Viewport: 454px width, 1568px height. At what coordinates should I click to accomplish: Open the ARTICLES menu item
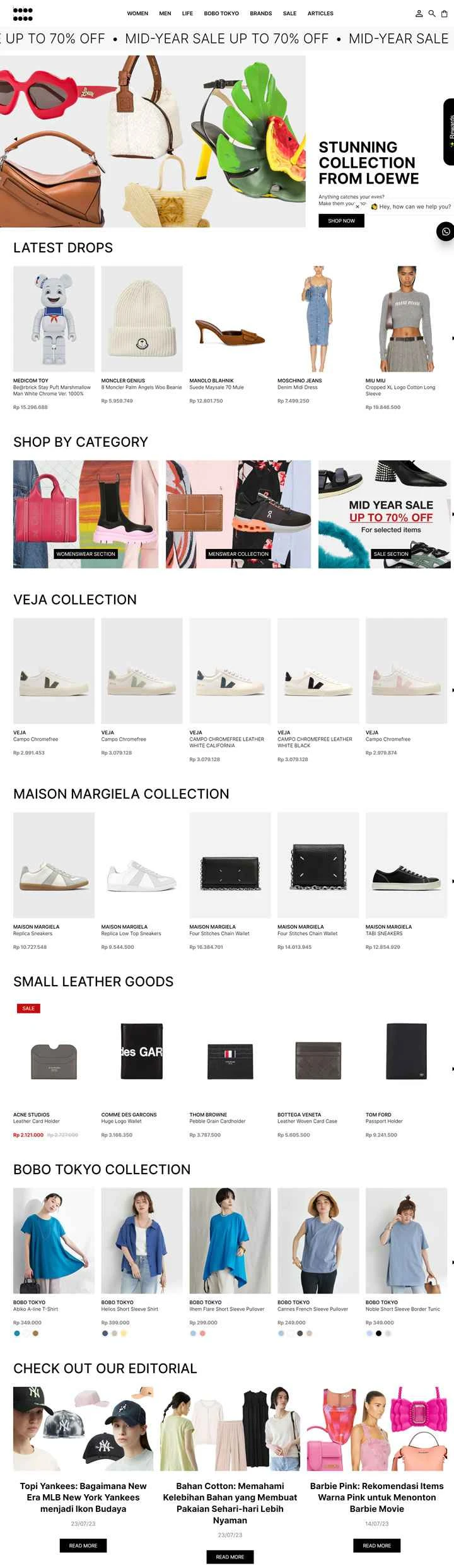[320, 13]
